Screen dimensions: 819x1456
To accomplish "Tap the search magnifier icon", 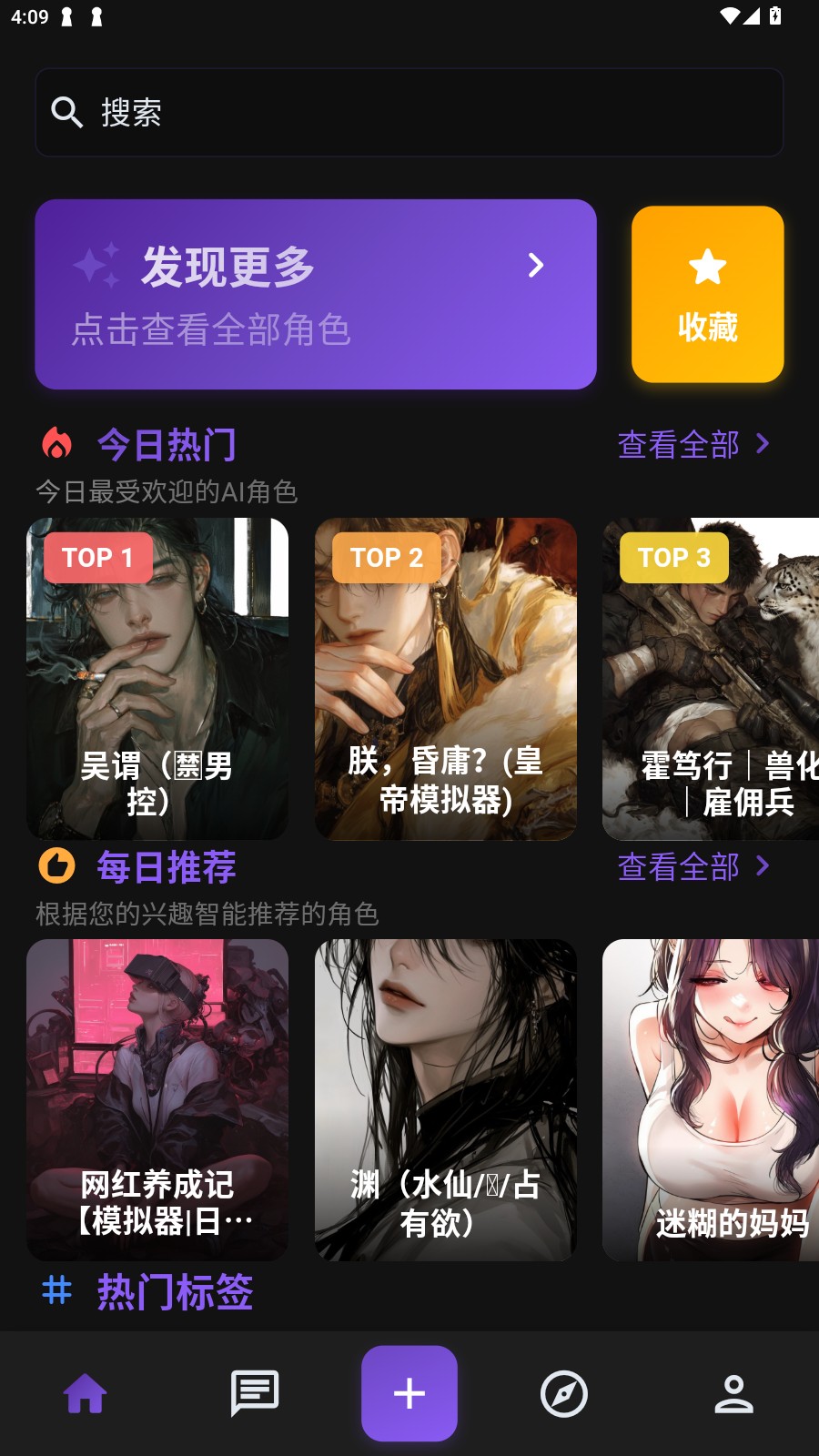I will point(68,112).
